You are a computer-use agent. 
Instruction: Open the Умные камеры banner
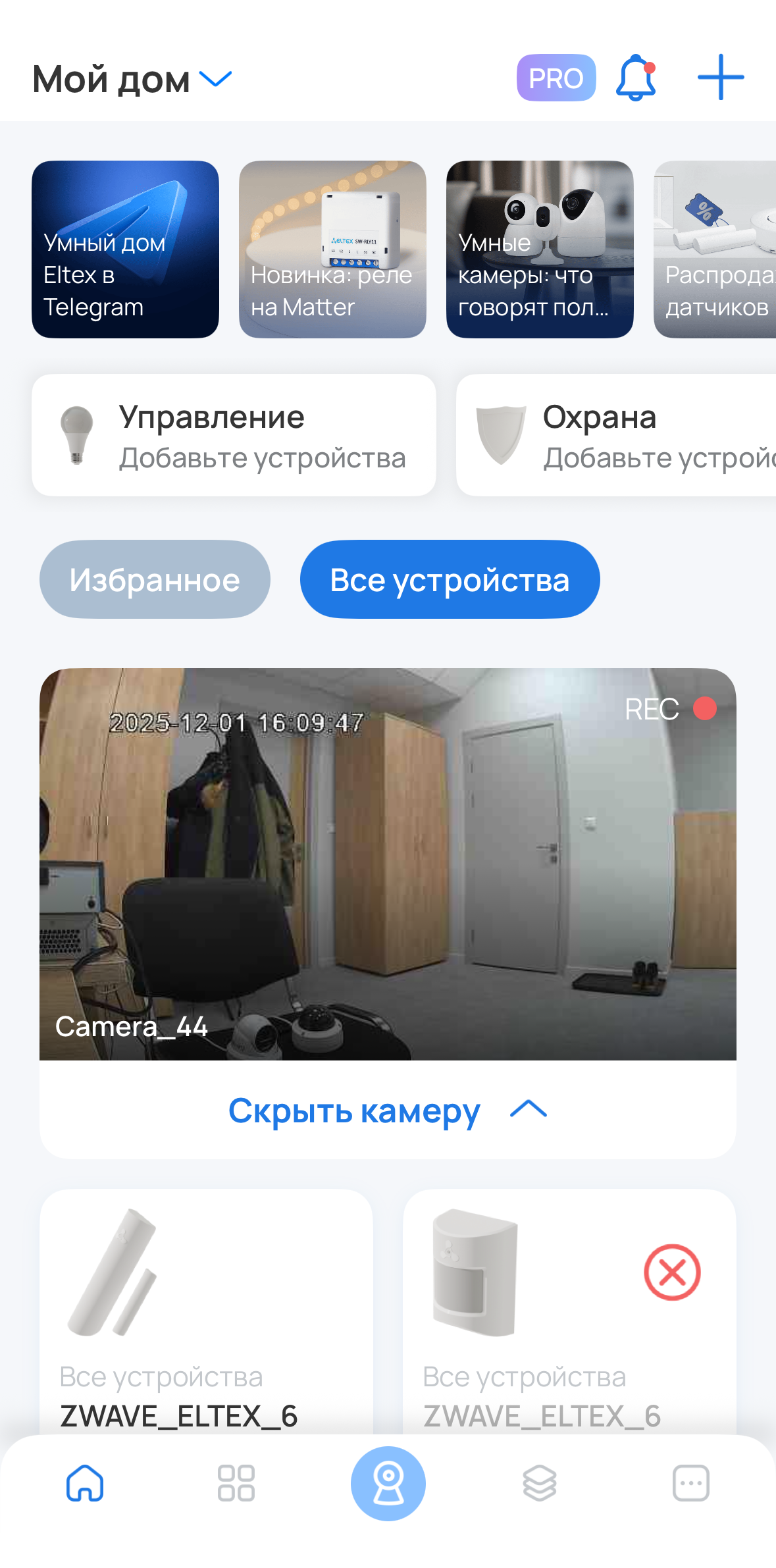540,249
